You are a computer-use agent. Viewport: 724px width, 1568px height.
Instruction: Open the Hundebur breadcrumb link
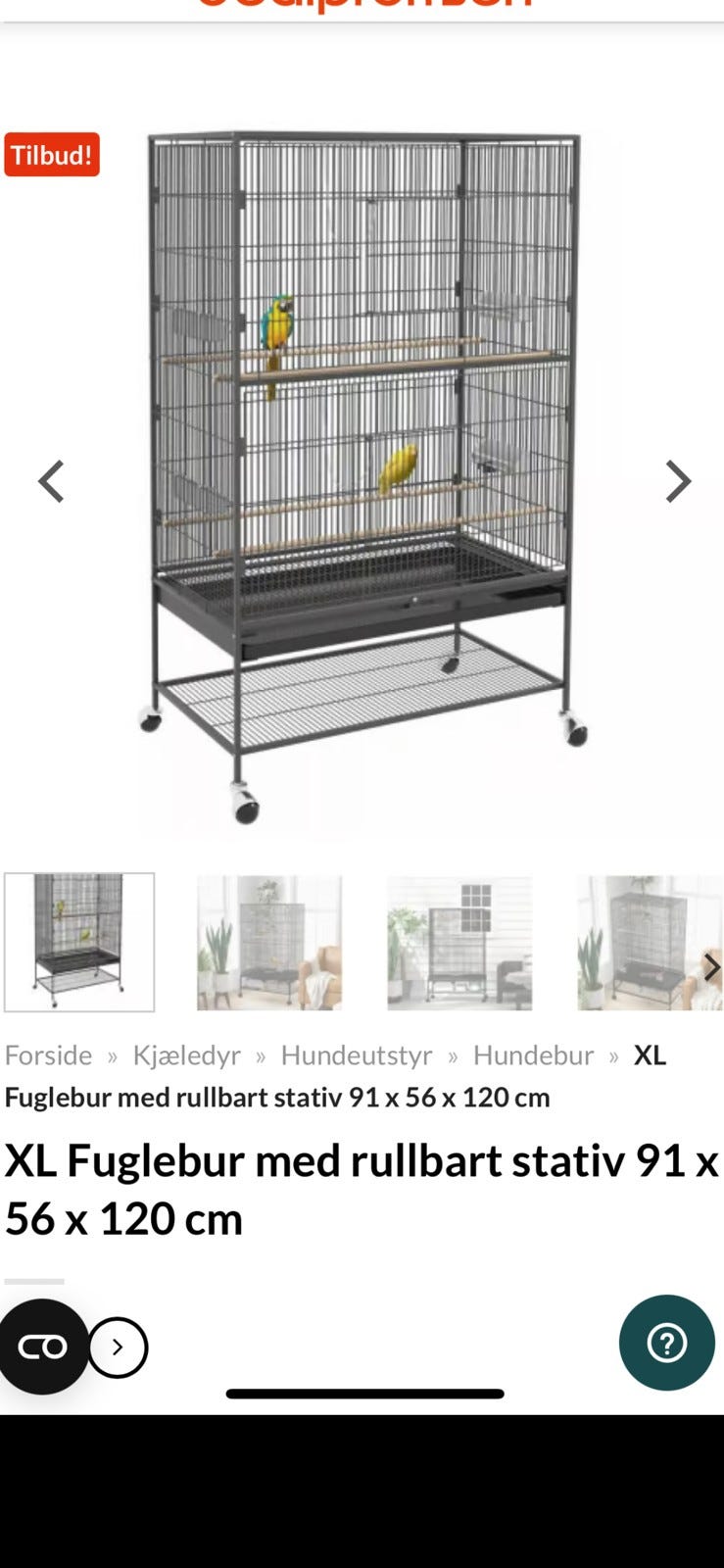[533, 1055]
